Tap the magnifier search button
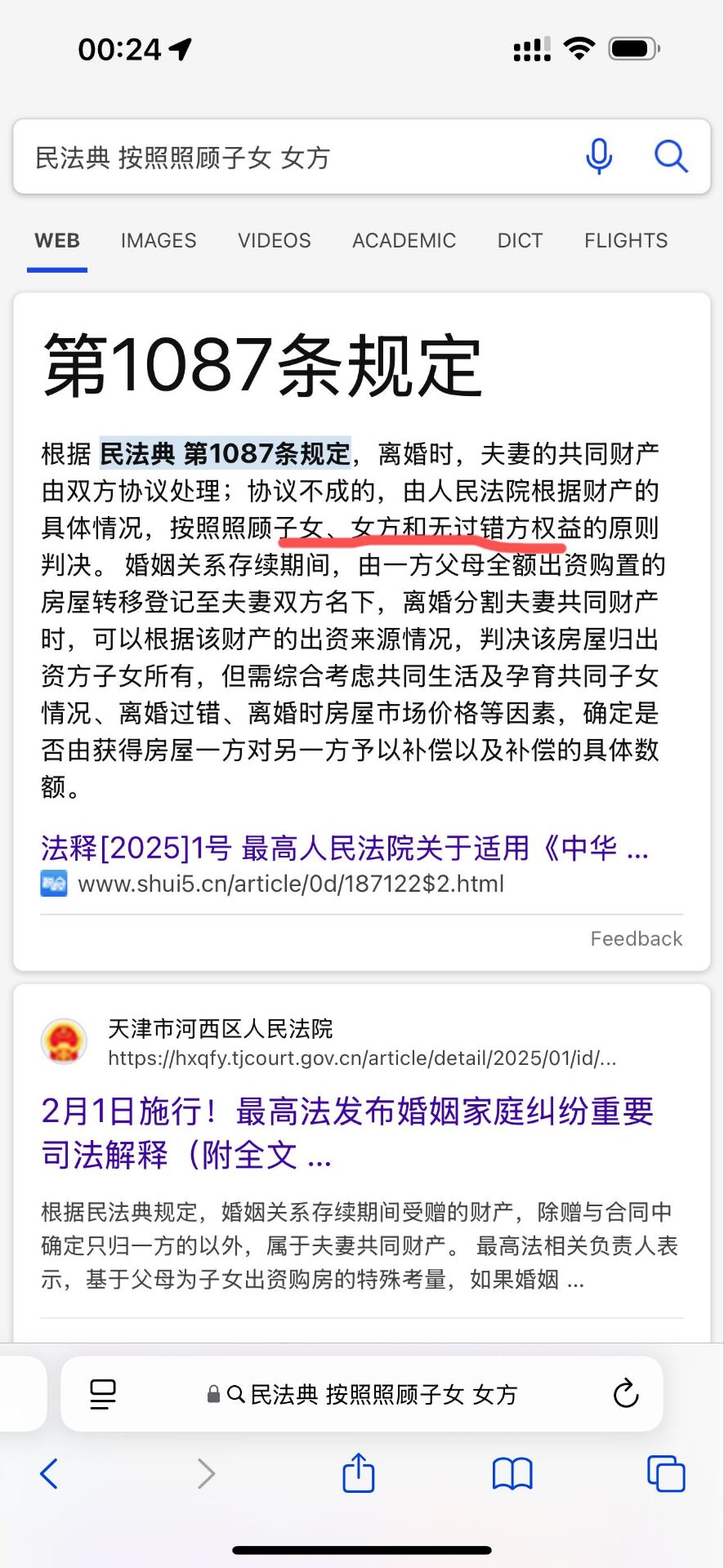724x1568 pixels. (671, 156)
